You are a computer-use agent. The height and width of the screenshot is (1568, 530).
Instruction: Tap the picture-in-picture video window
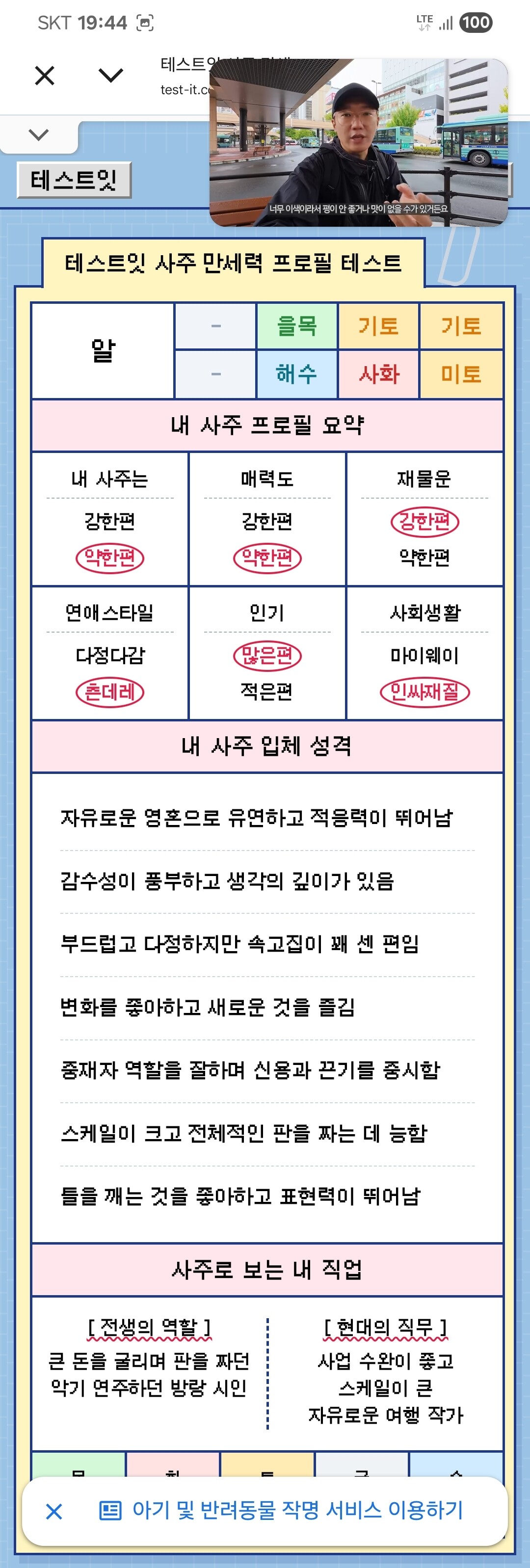[x=358, y=142]
